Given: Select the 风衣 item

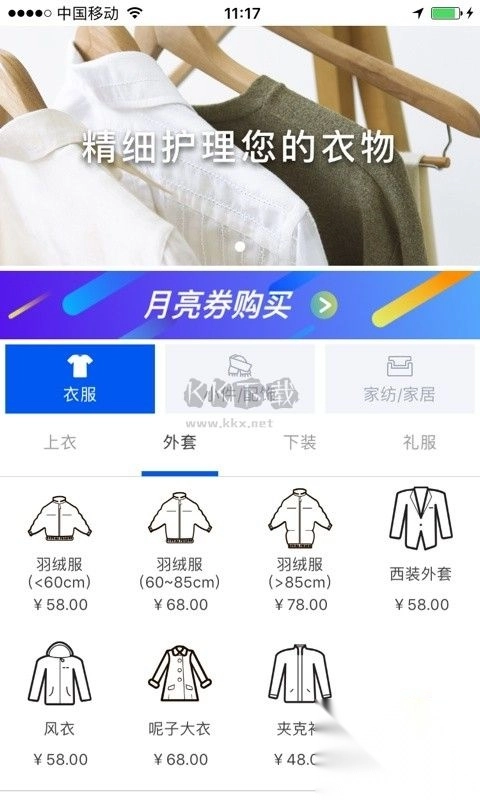Looking at the screenshot, I should pyautogui.click(x=60, y=704).
